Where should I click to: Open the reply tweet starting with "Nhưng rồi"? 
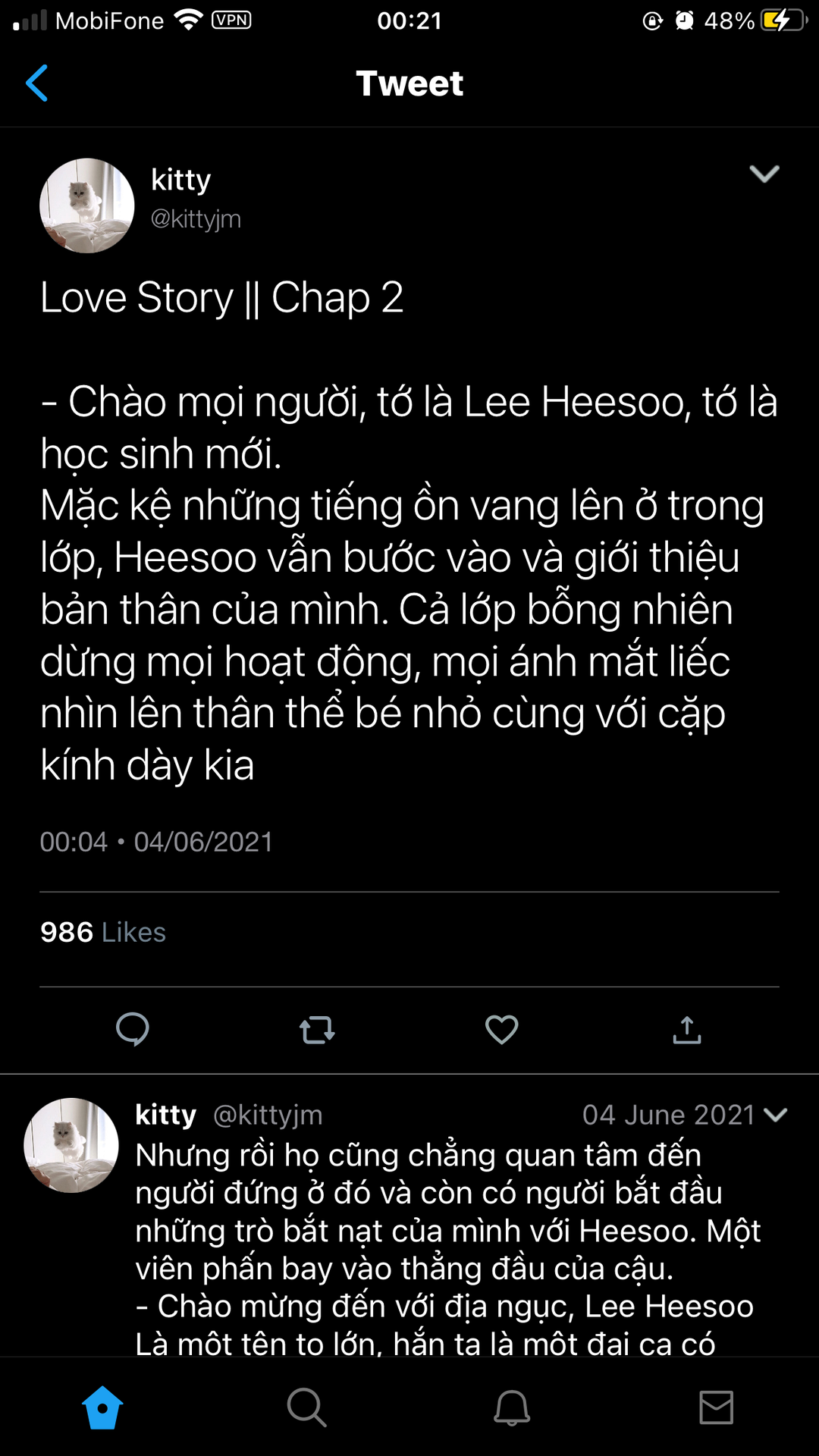(447, 1230)
